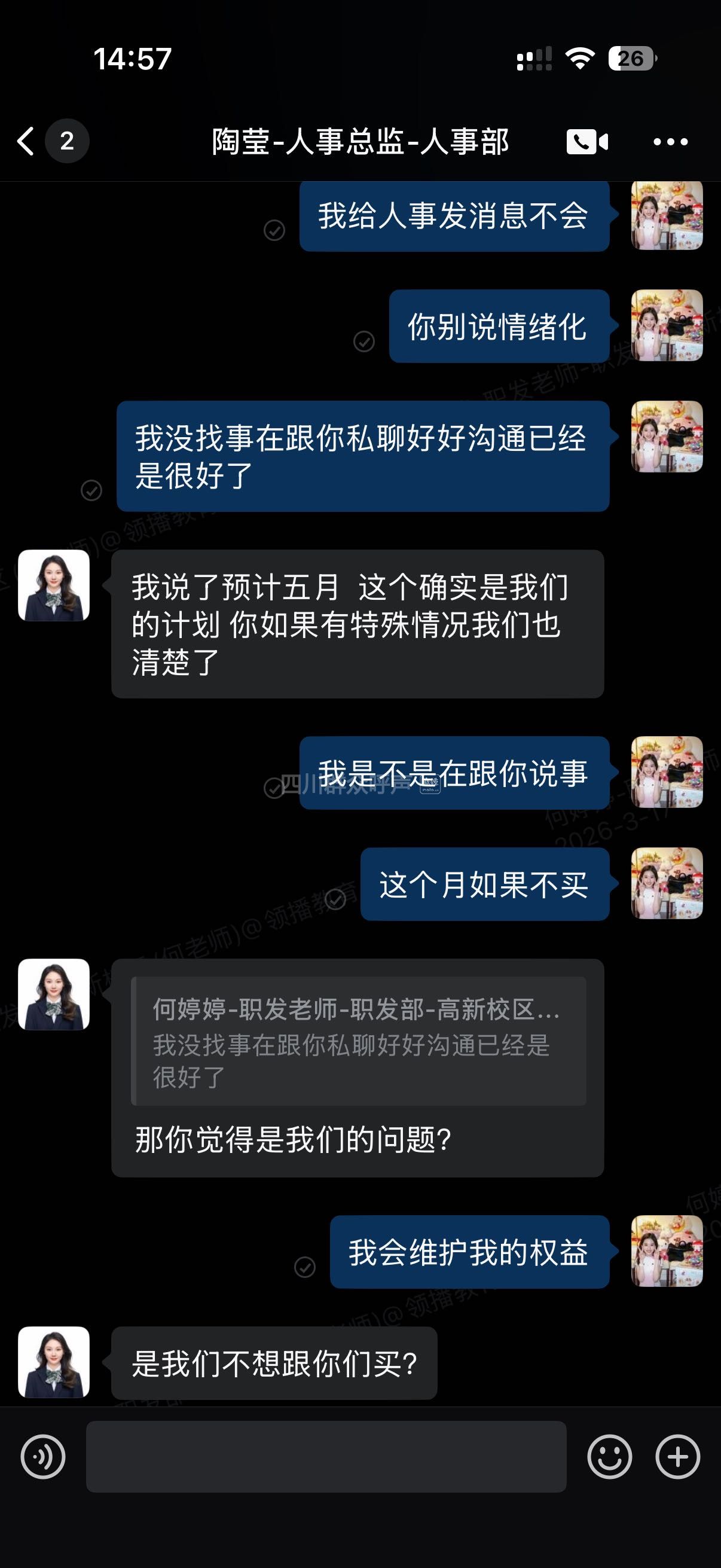721x1568 pixels.
Task: Go back to the chat list
Action: coord(26,141)
